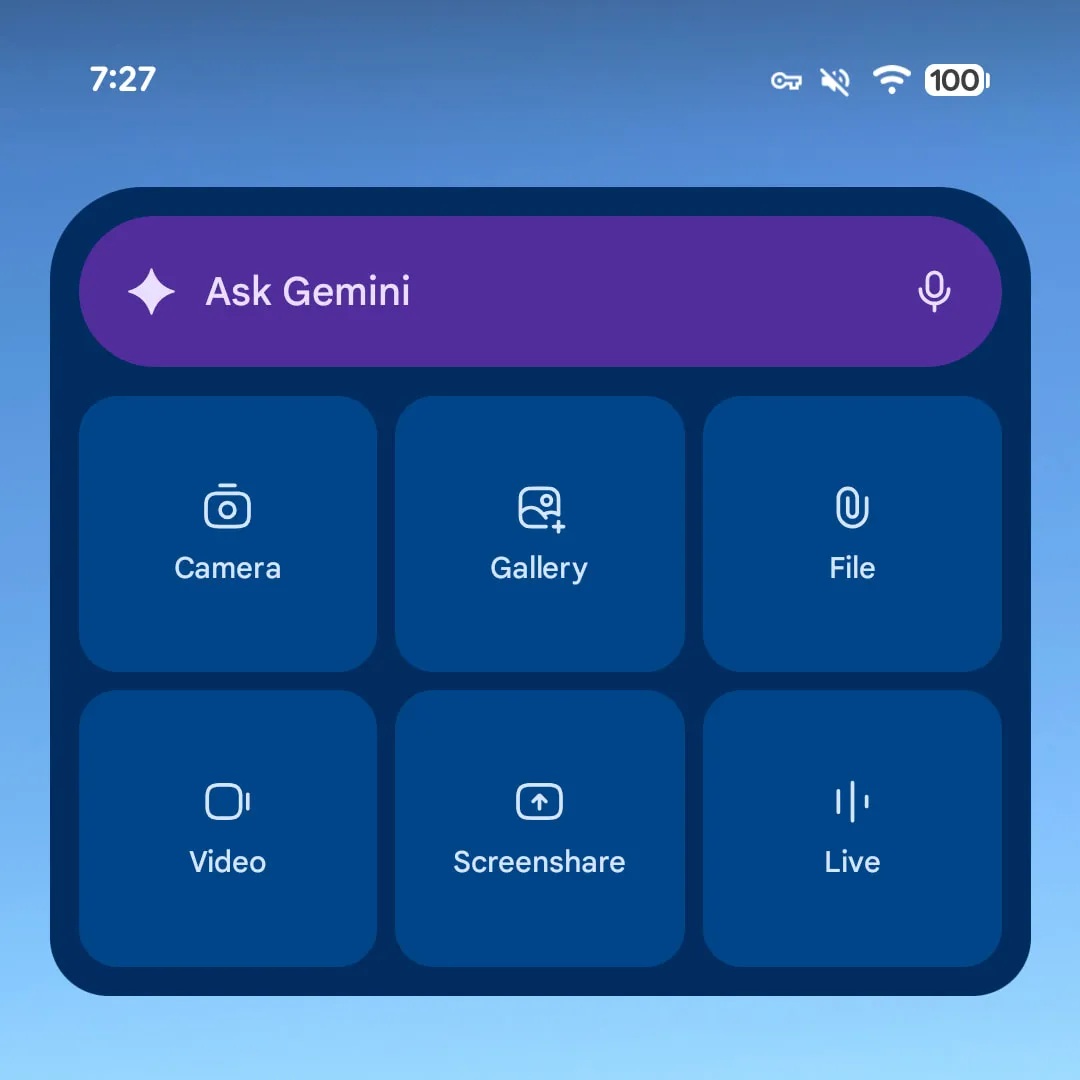The height and width of the screenshot is (1080, 1080).
Task: Open the Ask Gemini prompt bar
Action: (x=539, y=291)
